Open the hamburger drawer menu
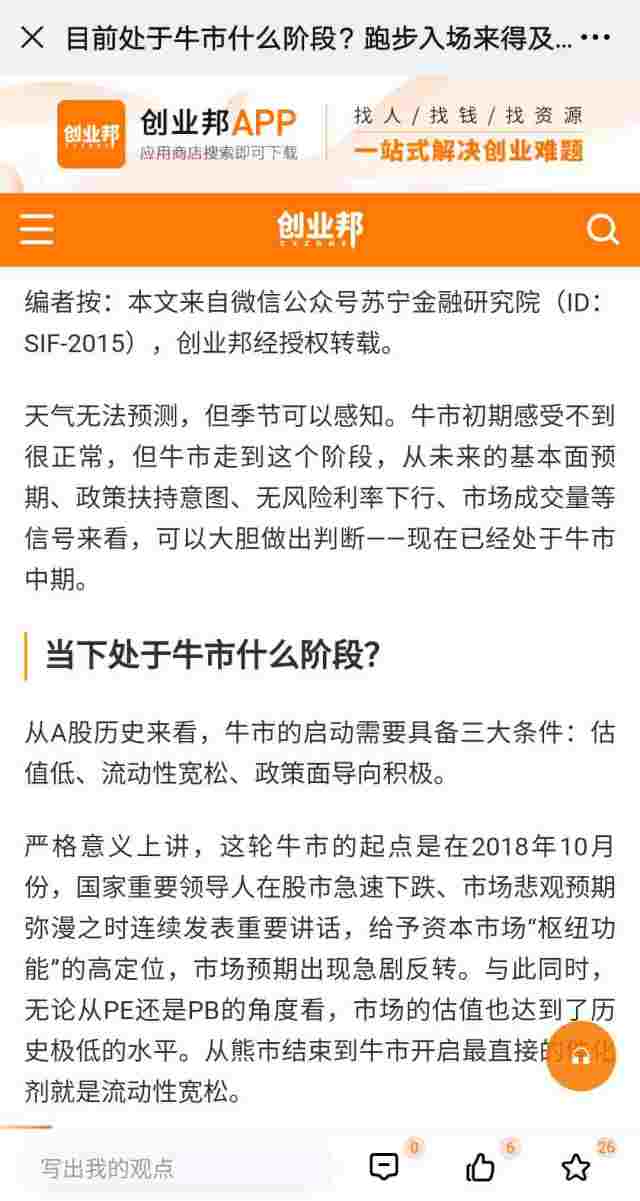The width and height of the screenshot is (640, 1201). [37, 229]
